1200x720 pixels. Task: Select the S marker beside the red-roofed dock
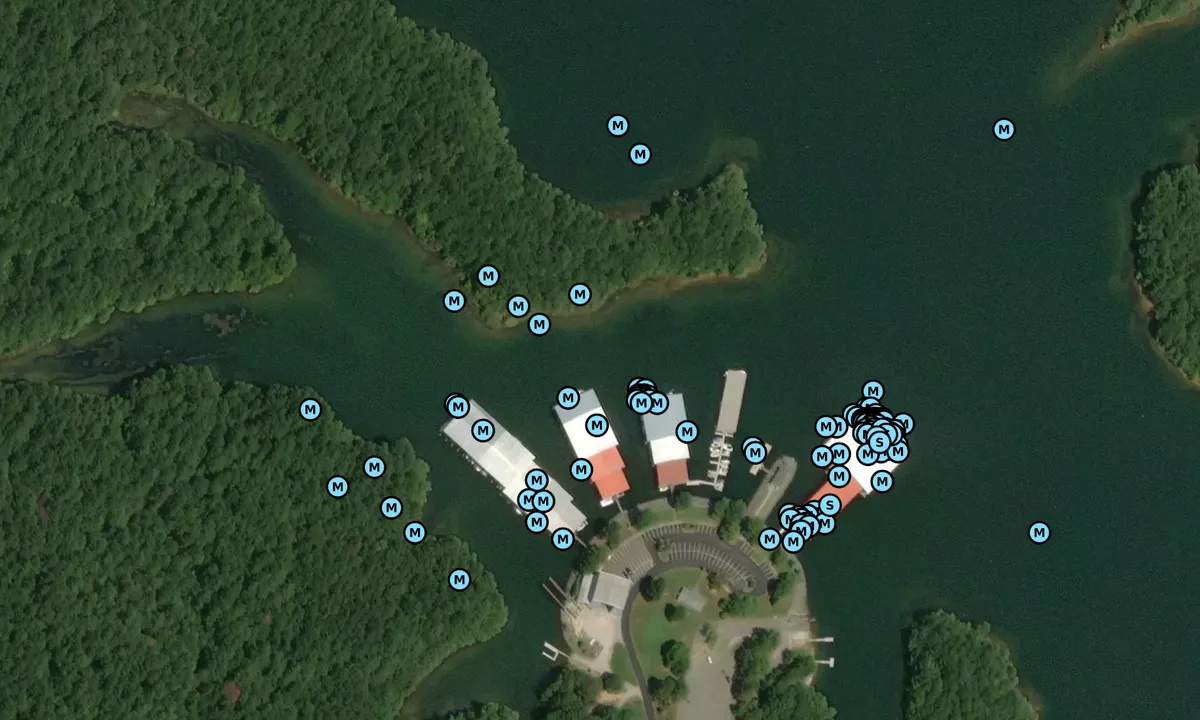(829, 505)
